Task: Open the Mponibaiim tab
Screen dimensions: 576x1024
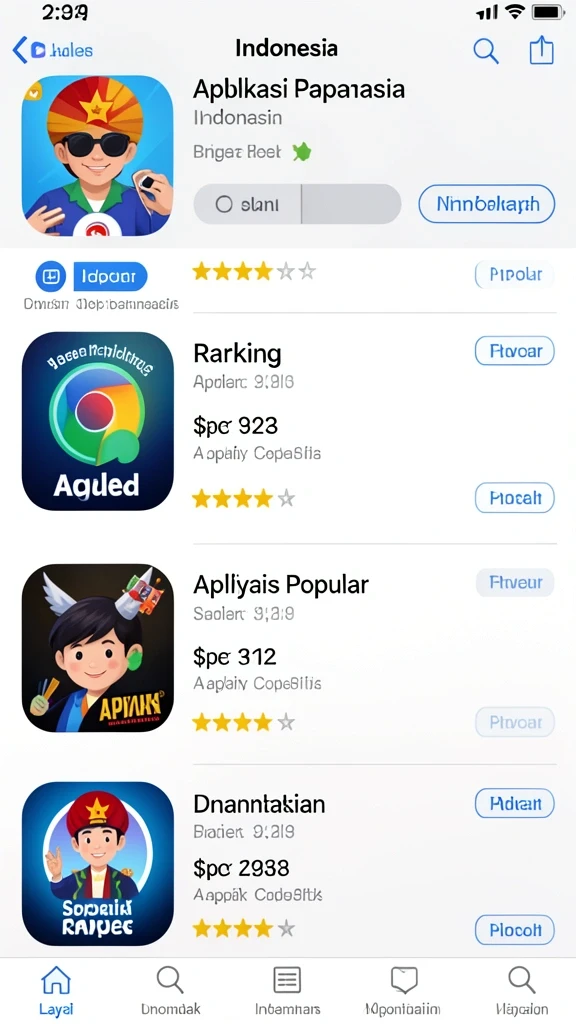Action: pyautogui.click(x=403, y=989)
